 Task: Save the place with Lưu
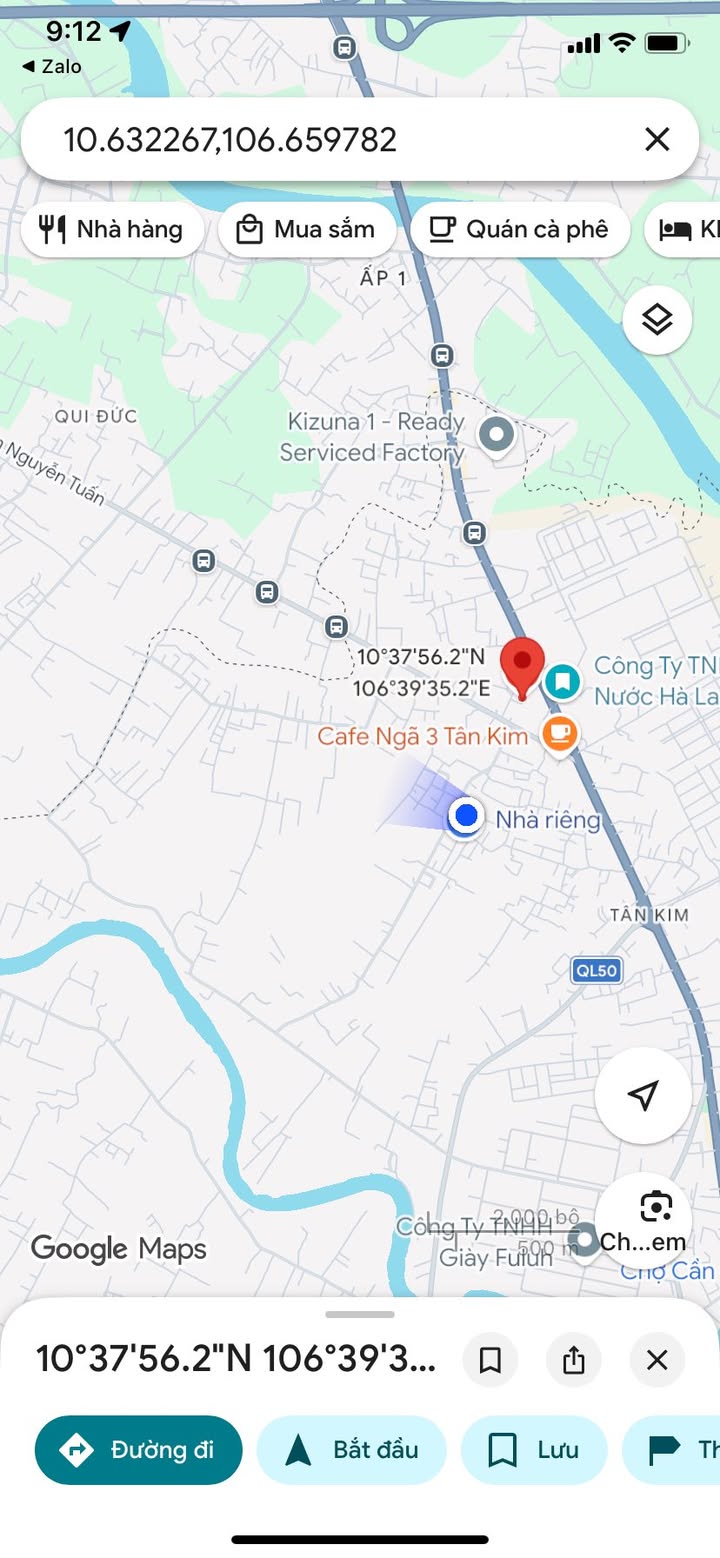point(534,1450)
